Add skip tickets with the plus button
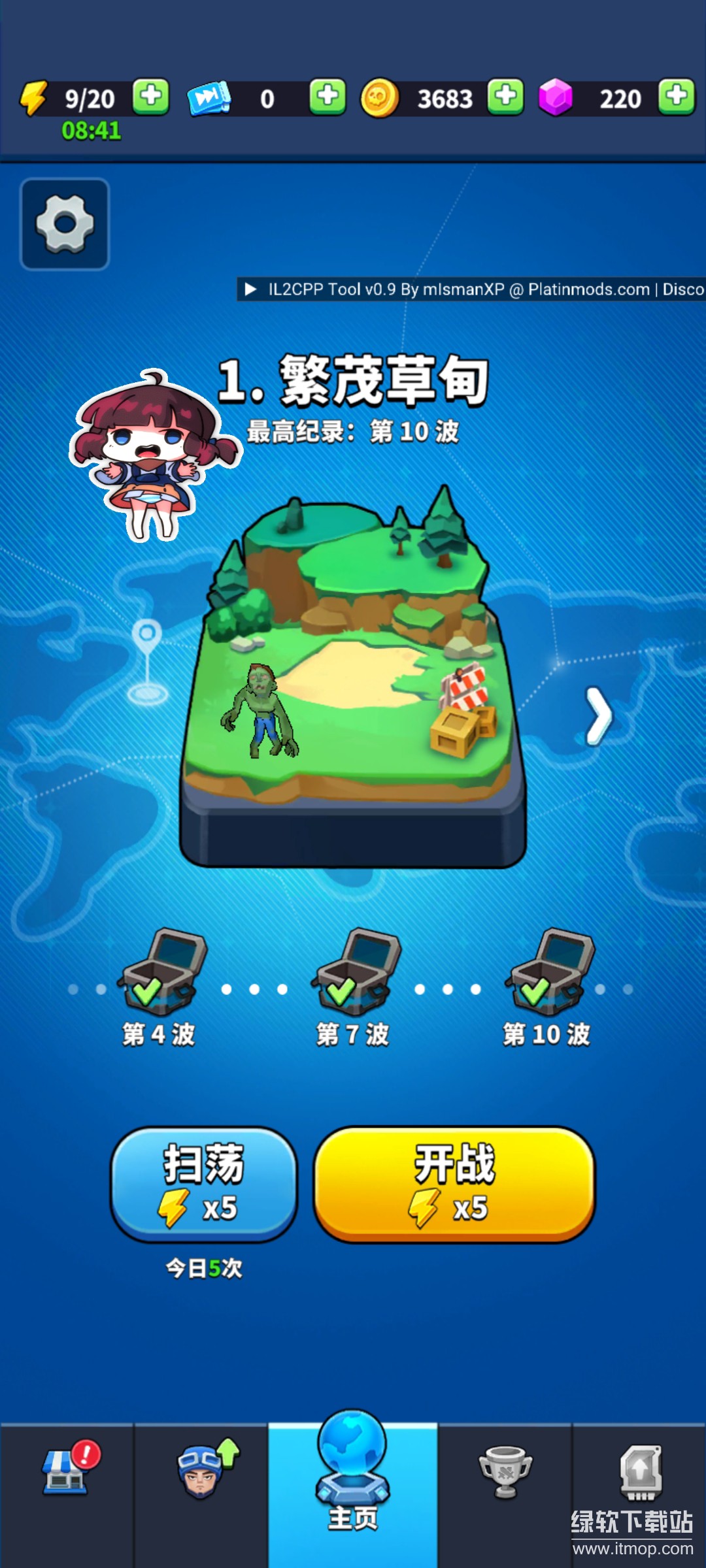Image resolution: width=706 pixels, height=1568 pixels. coord(328,97)
